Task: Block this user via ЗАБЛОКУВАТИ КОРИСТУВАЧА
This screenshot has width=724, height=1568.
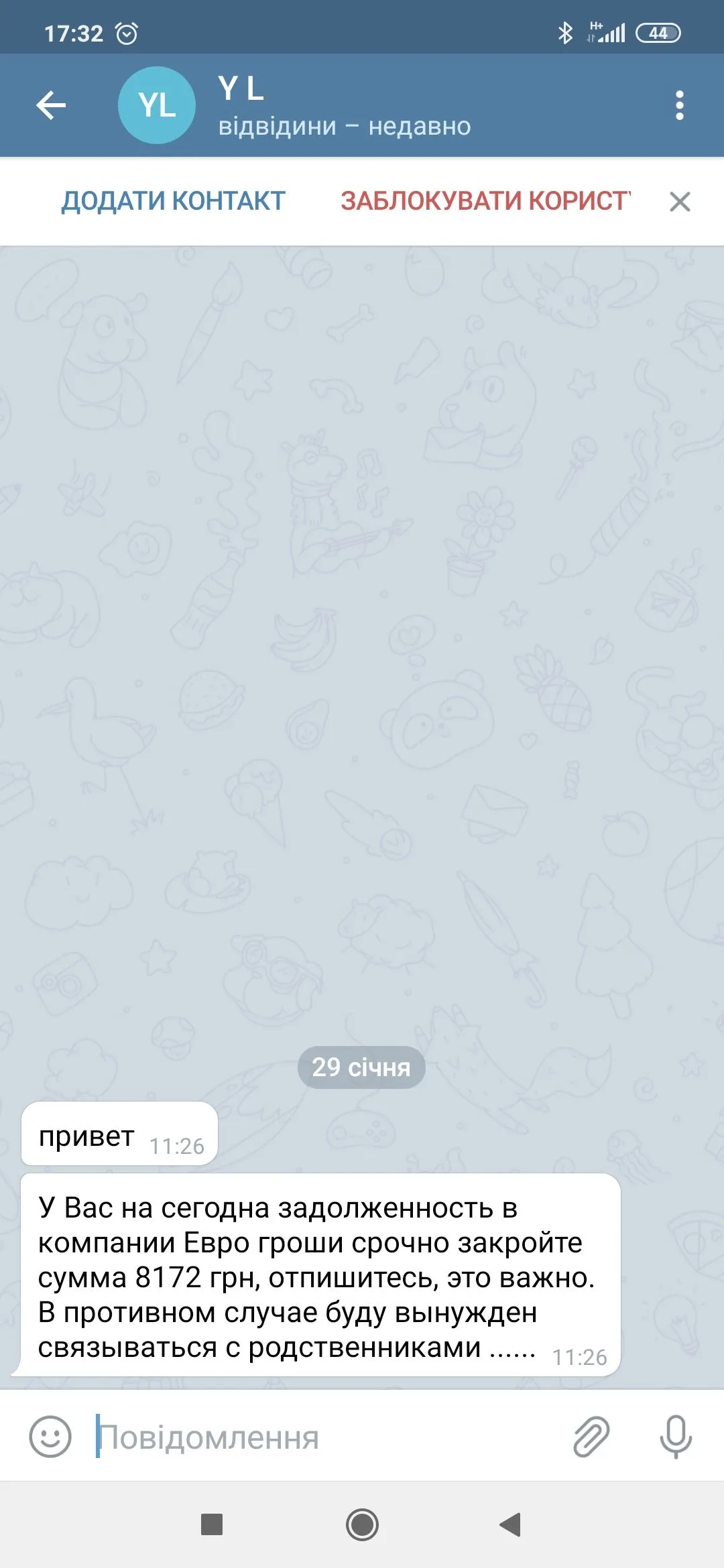Action: point(485,201)
